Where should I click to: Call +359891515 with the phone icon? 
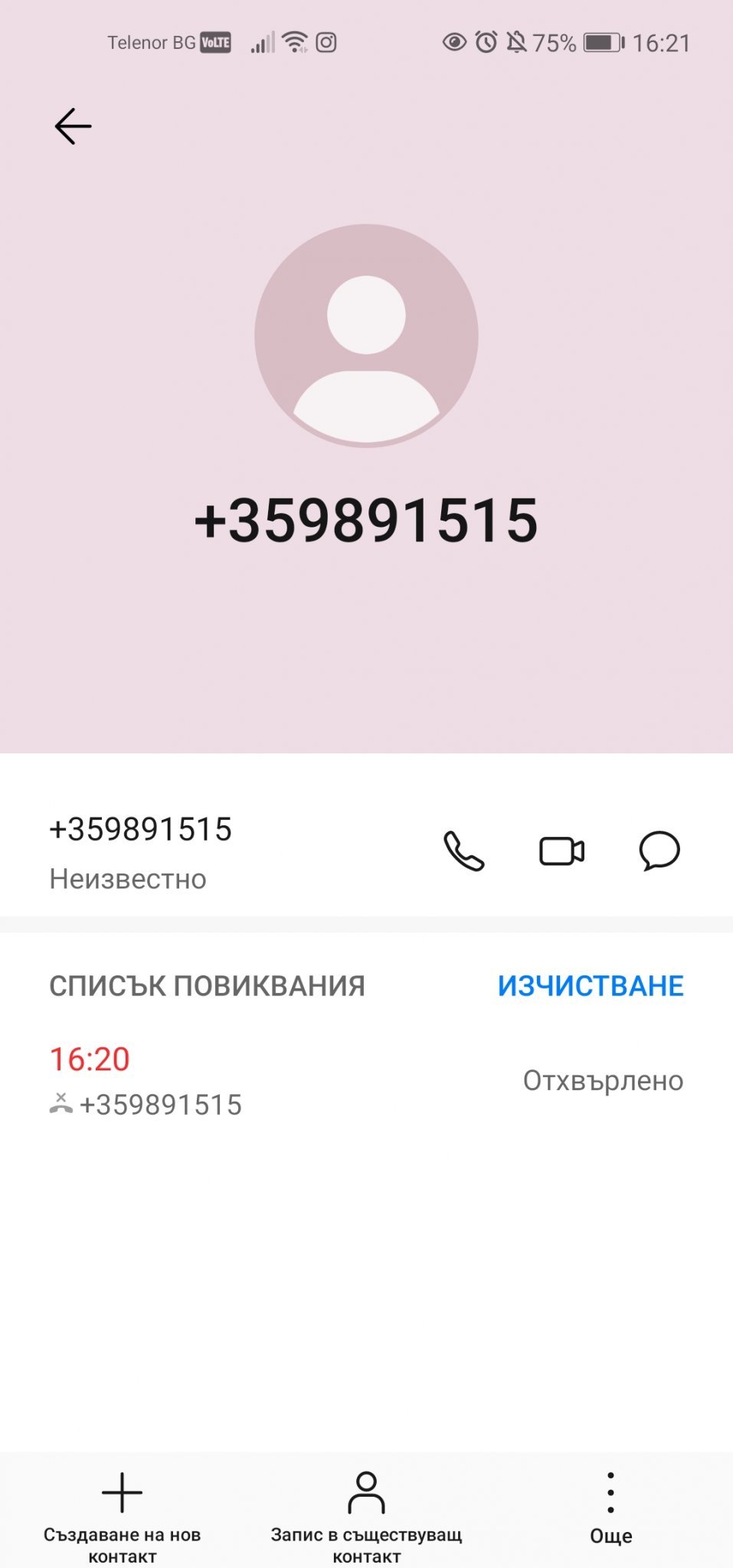(x=463, y=851)
